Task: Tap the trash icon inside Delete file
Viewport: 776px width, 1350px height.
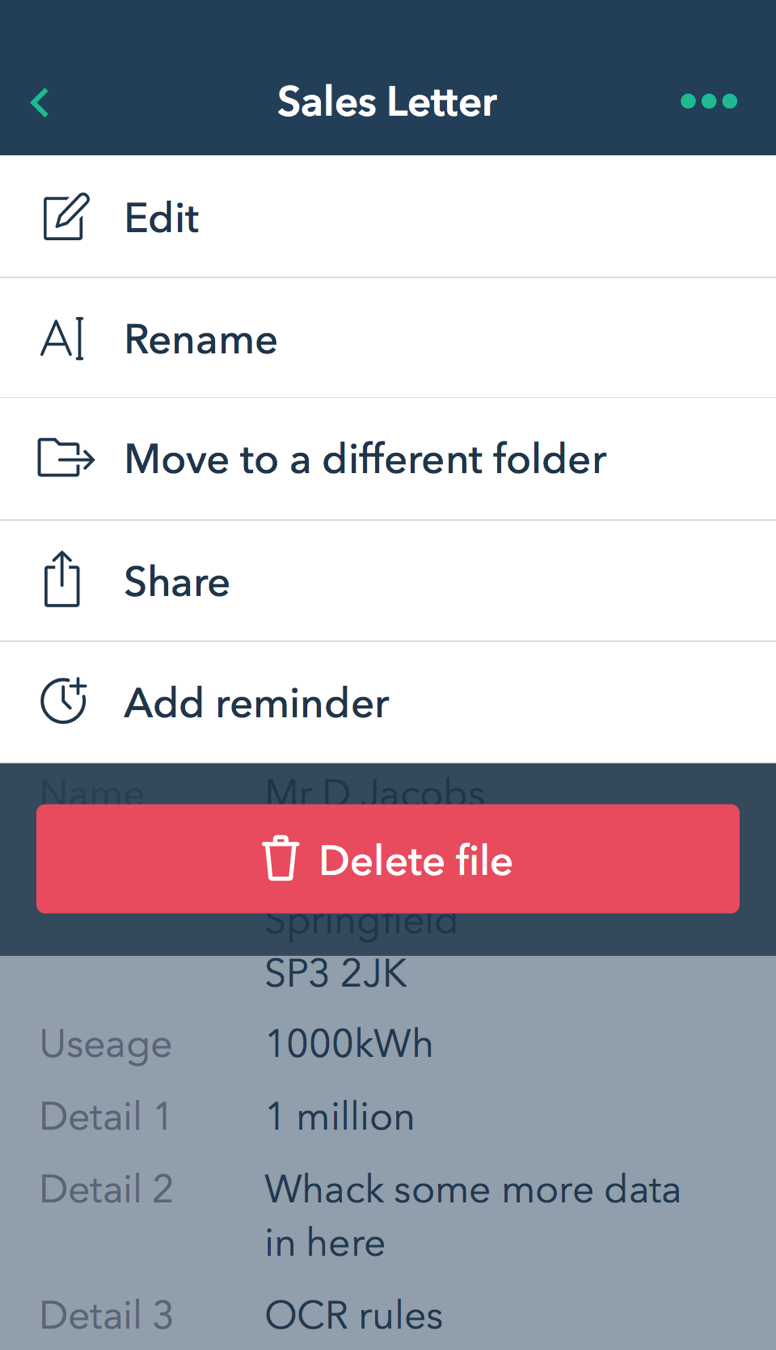Action: [x=282, y=858]
